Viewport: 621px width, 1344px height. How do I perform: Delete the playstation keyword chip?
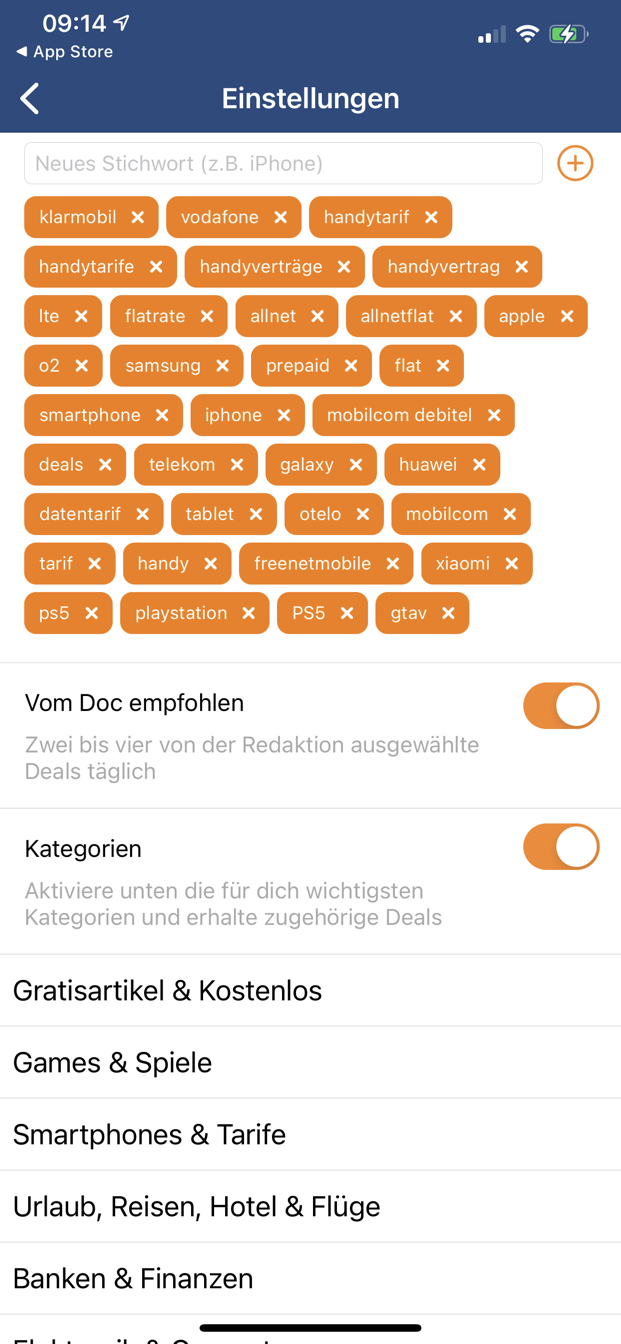pyautogui.click(x=249, y=613)
